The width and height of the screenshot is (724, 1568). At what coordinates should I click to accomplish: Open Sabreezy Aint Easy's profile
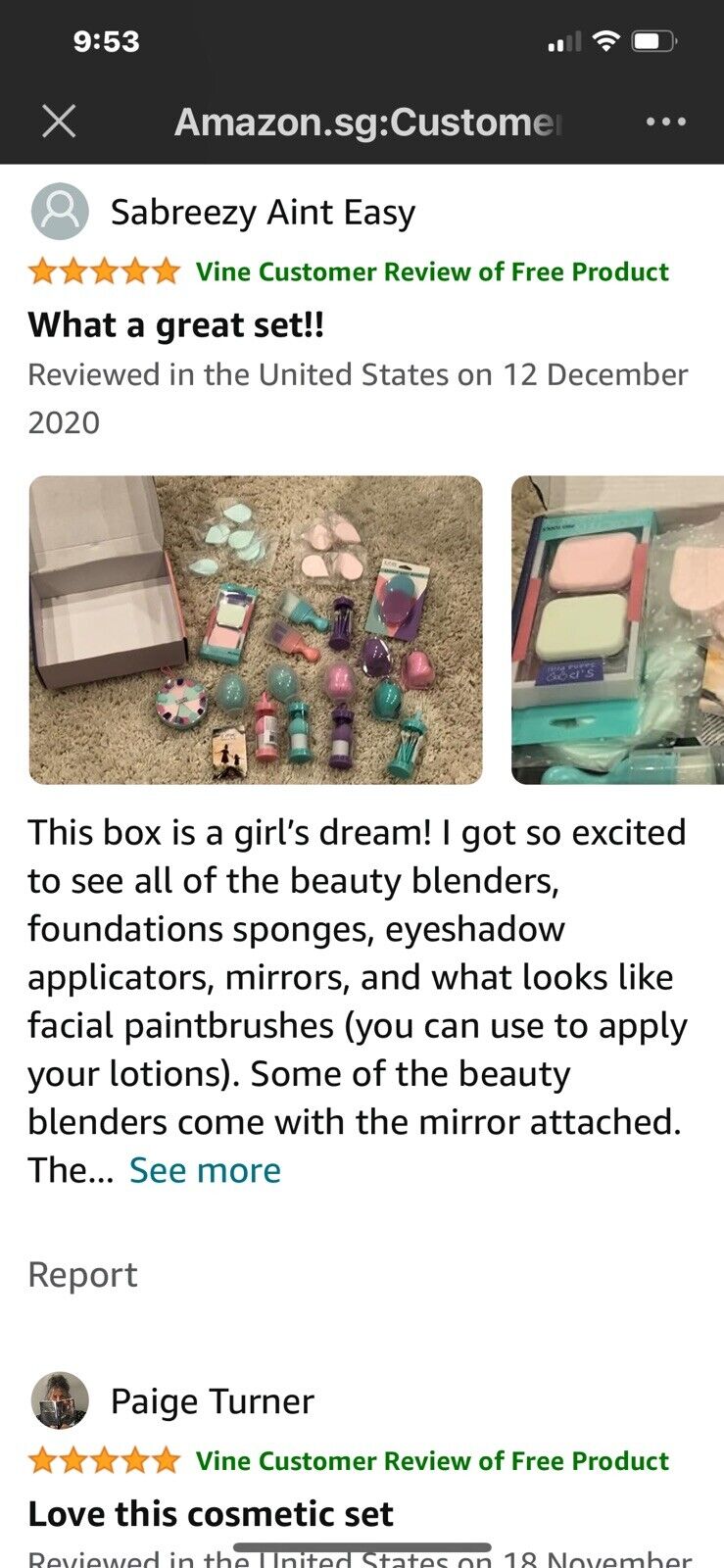pyautogui.click(x=262, y=213)
